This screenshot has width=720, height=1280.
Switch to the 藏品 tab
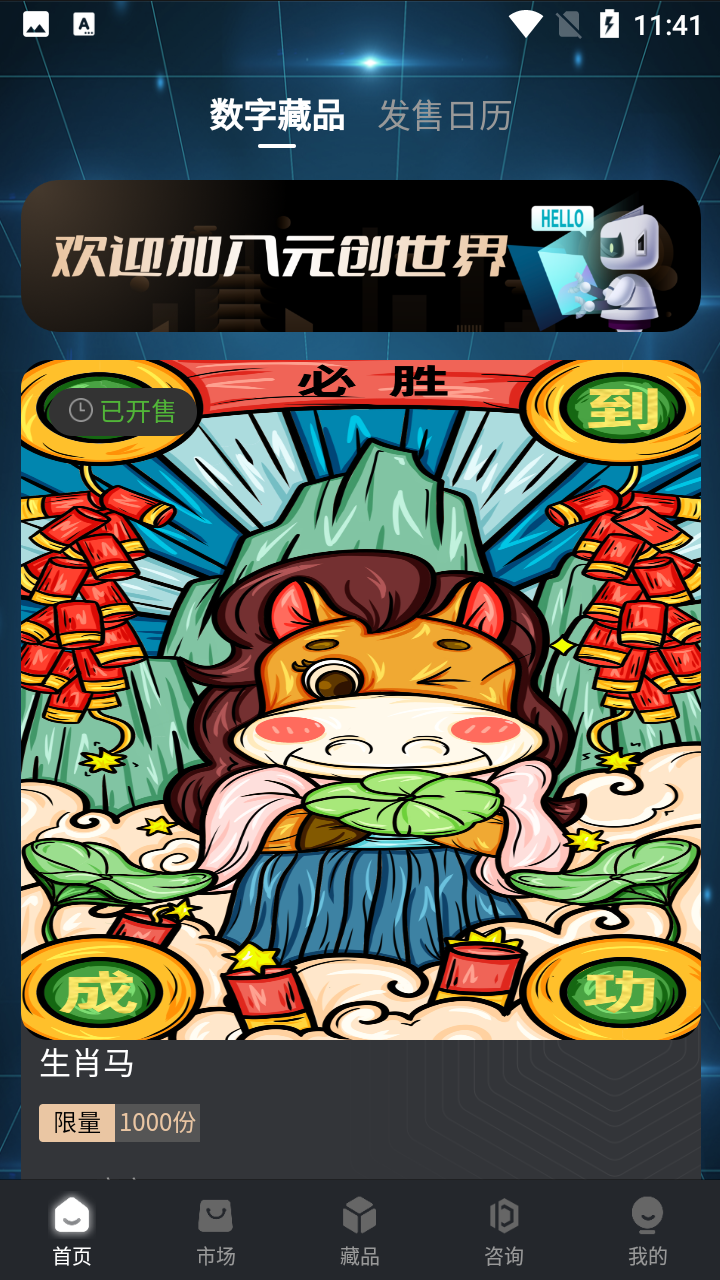coord(360,1231)
